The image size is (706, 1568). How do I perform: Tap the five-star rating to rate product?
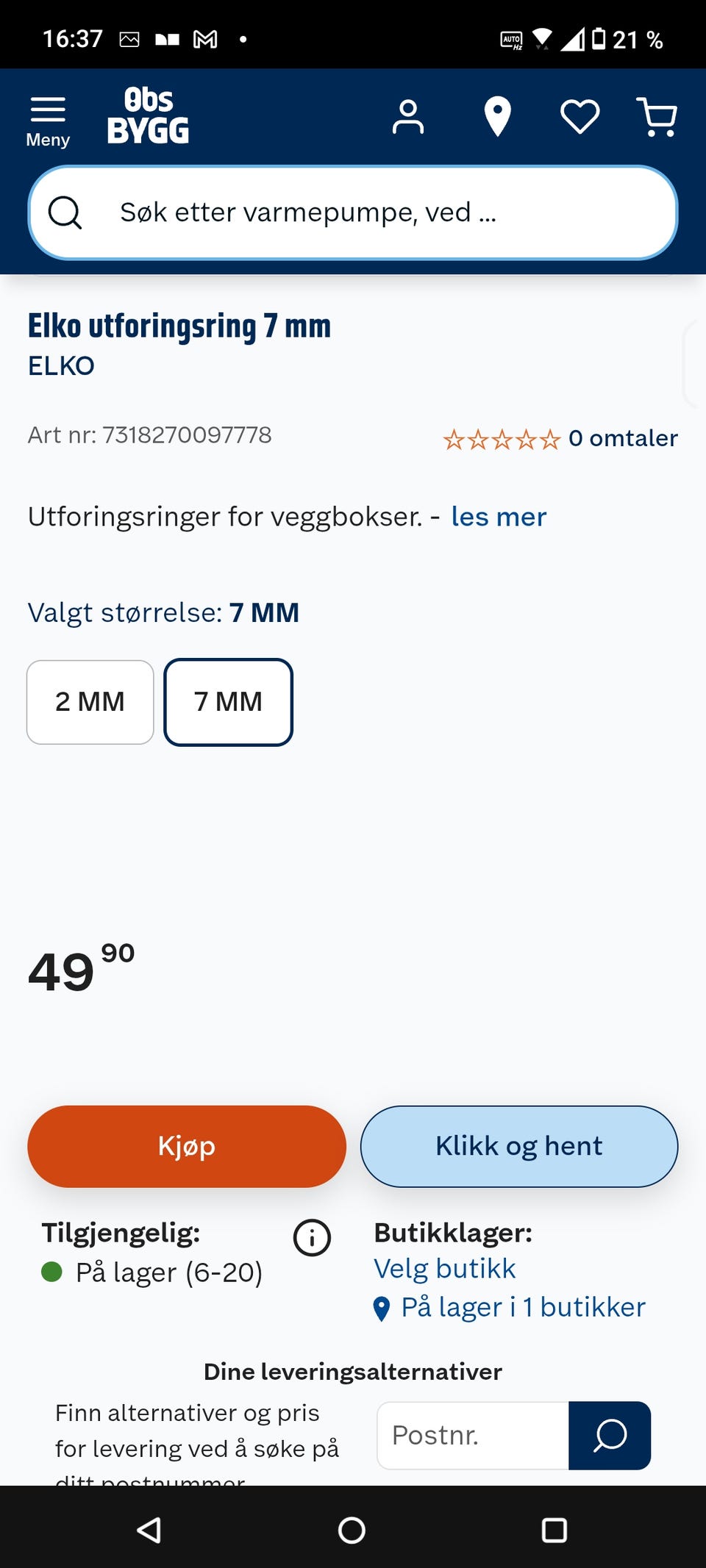500,439
